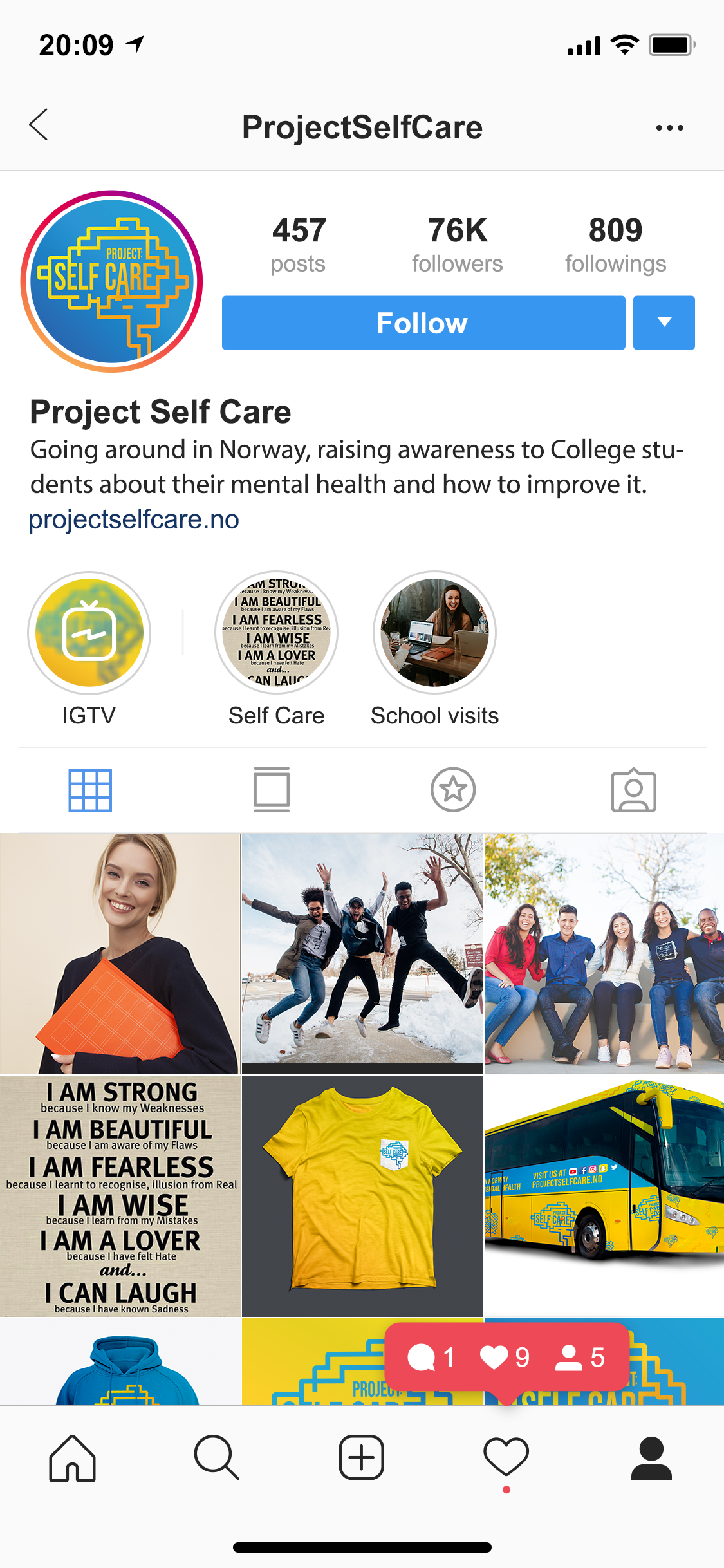Open the Search tab
724x1568 pixels.
pyautogui.click(x=217, y=1458)
